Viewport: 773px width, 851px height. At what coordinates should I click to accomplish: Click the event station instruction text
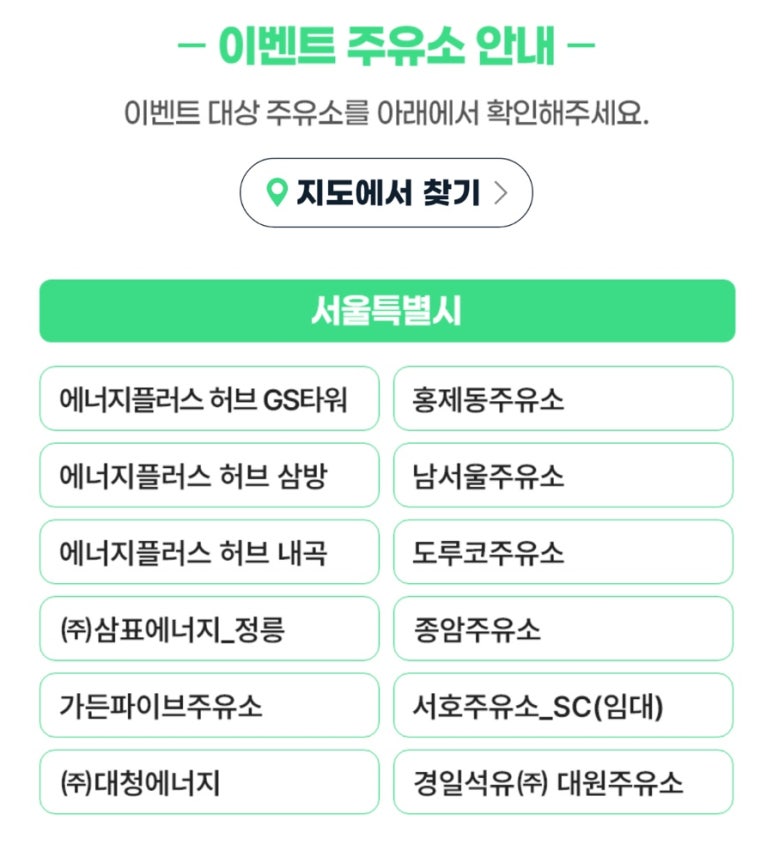coord(386,110)
